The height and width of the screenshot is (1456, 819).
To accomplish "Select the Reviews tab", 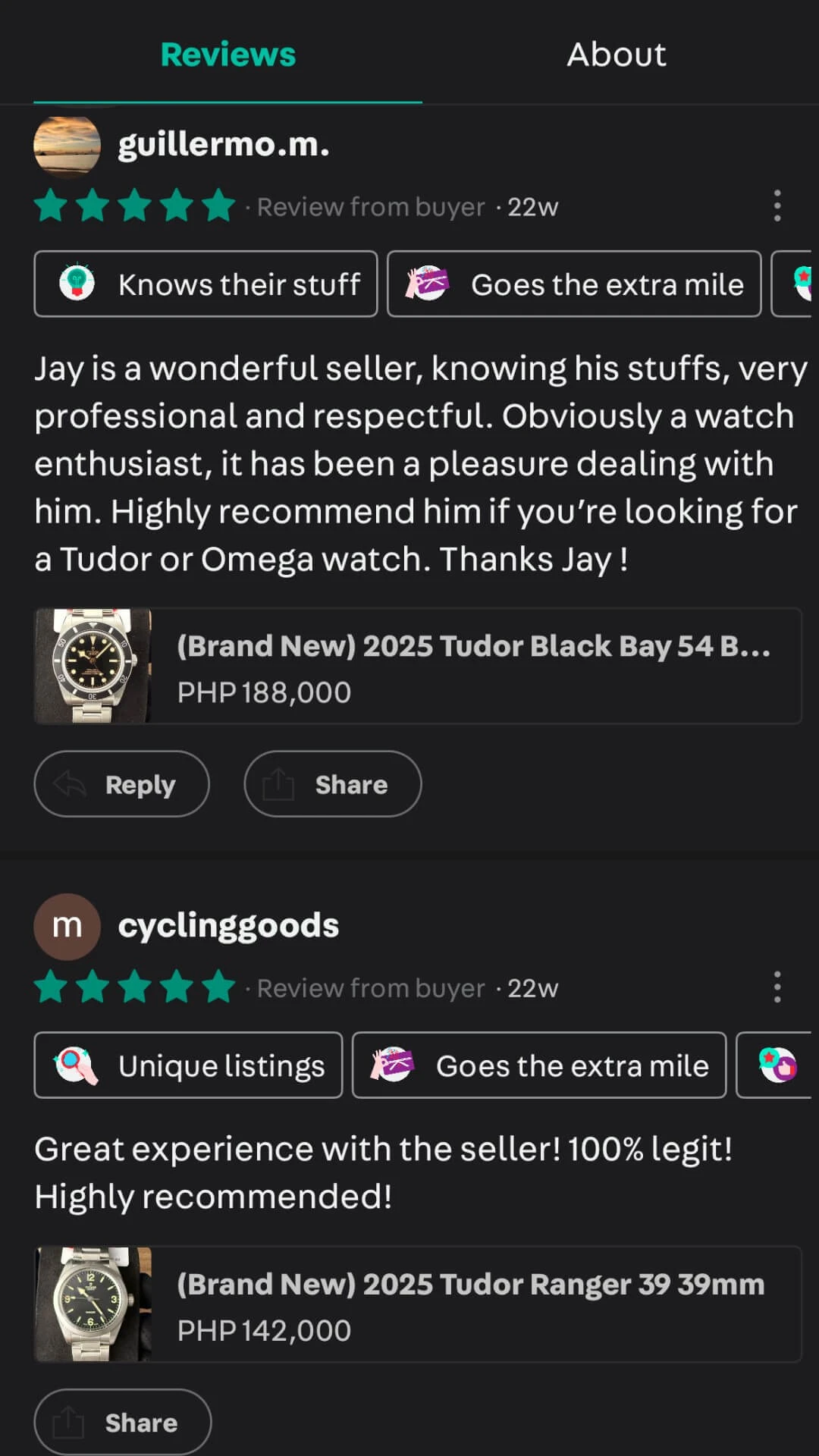I will tap(227, 55).
